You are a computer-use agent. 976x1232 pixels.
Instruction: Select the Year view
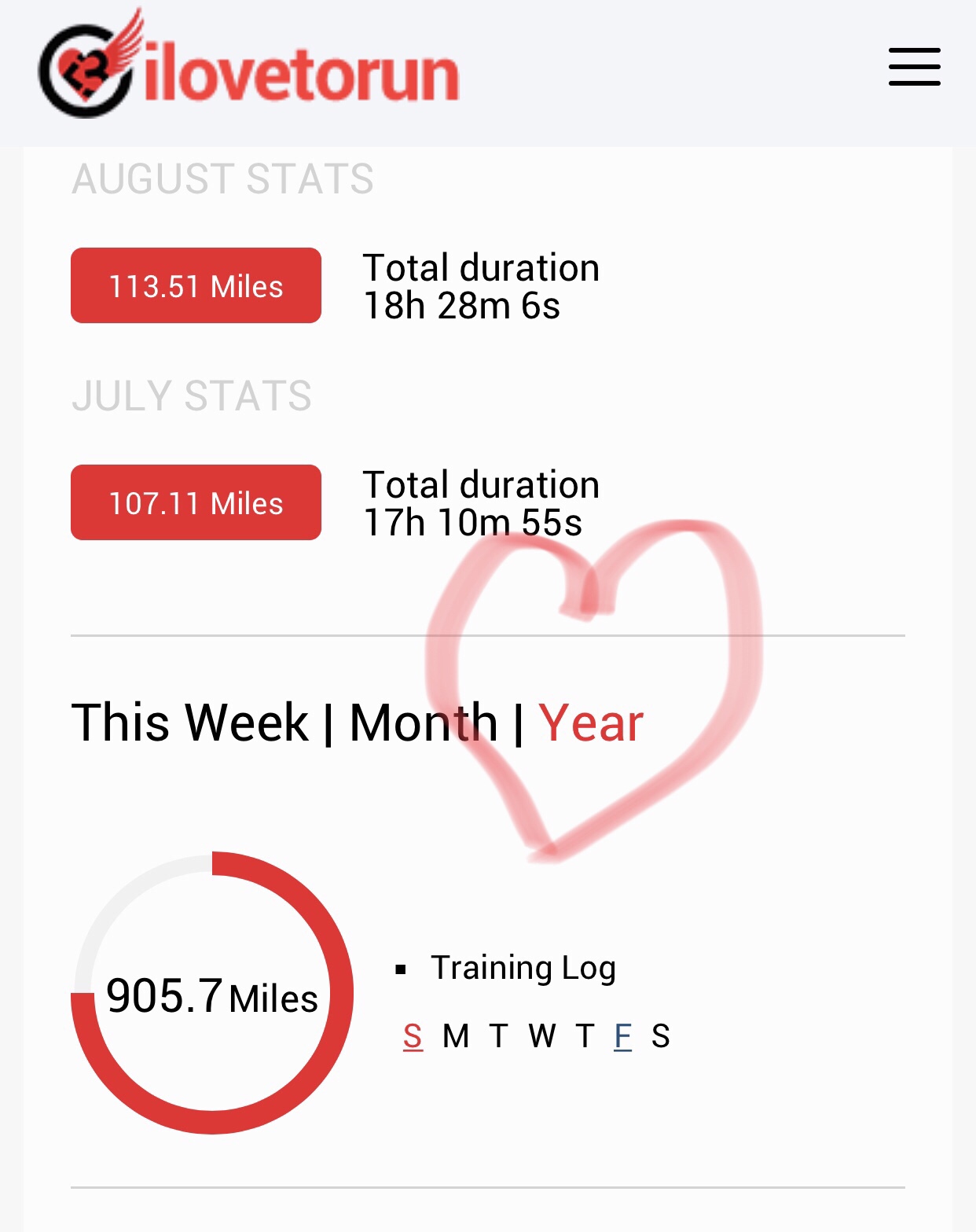(590, 723)
